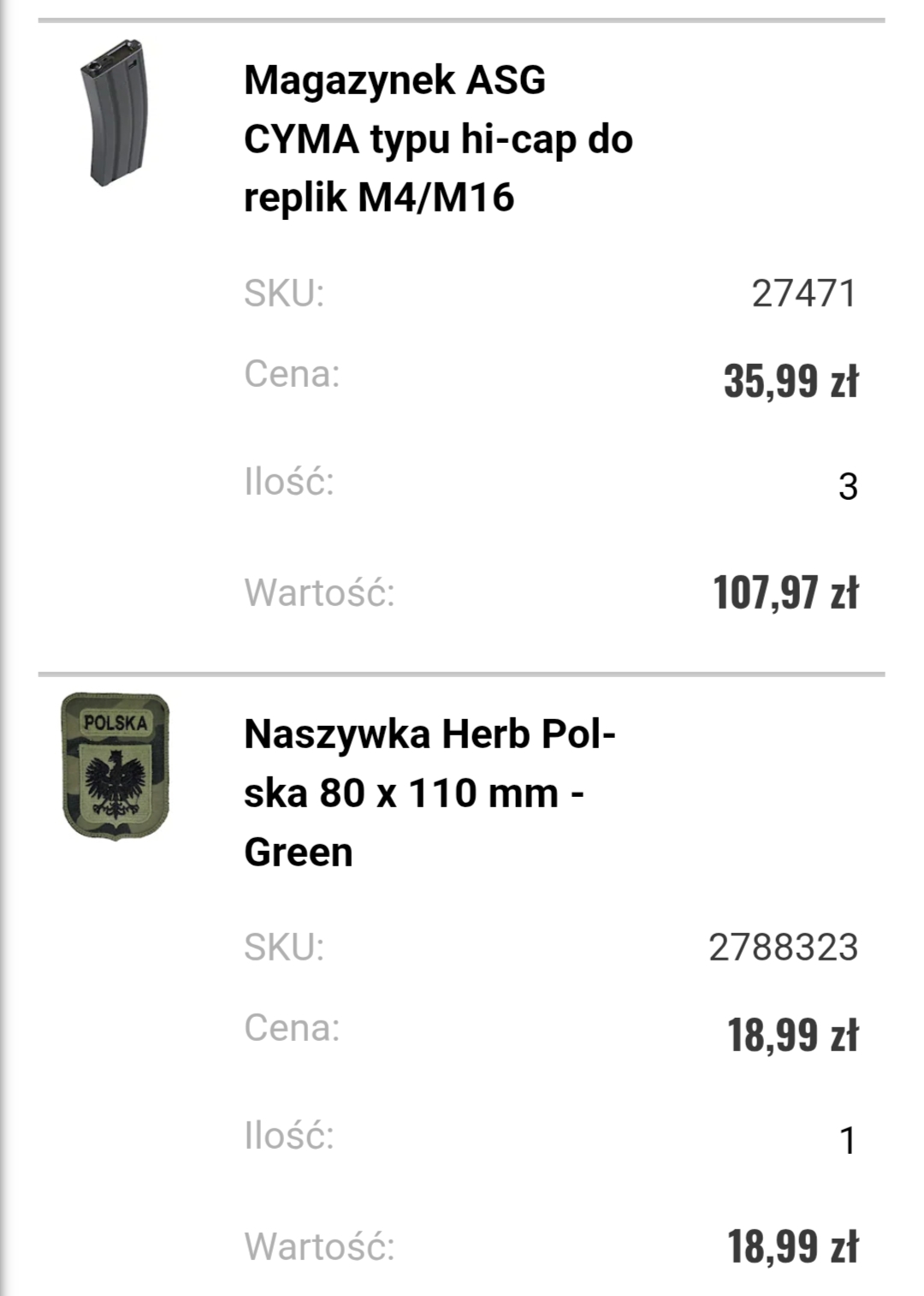Open the Naszywka Herb Polska patch image
This screenshot has width=924, height=1296.
(115, 766)
